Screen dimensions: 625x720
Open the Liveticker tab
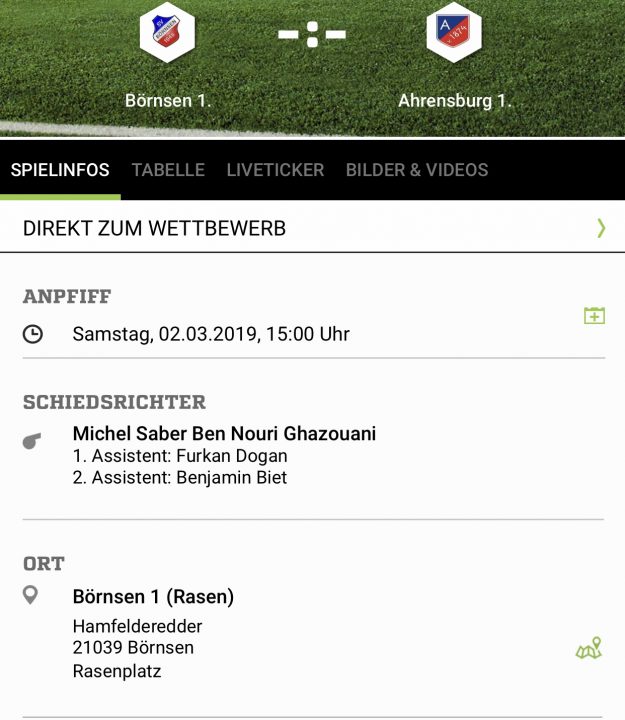(275, 170)
